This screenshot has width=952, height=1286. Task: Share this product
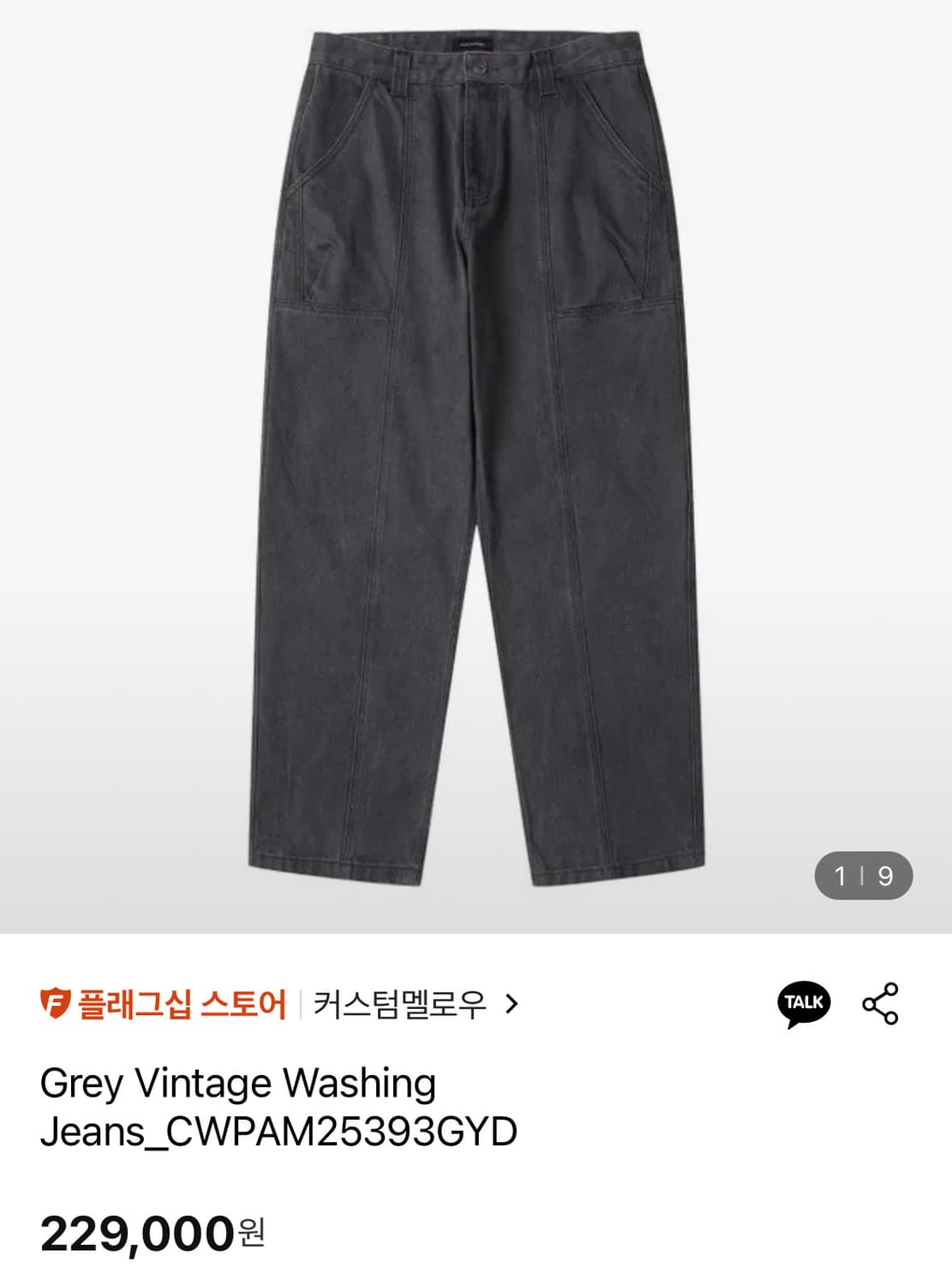tap(880, 1004)
